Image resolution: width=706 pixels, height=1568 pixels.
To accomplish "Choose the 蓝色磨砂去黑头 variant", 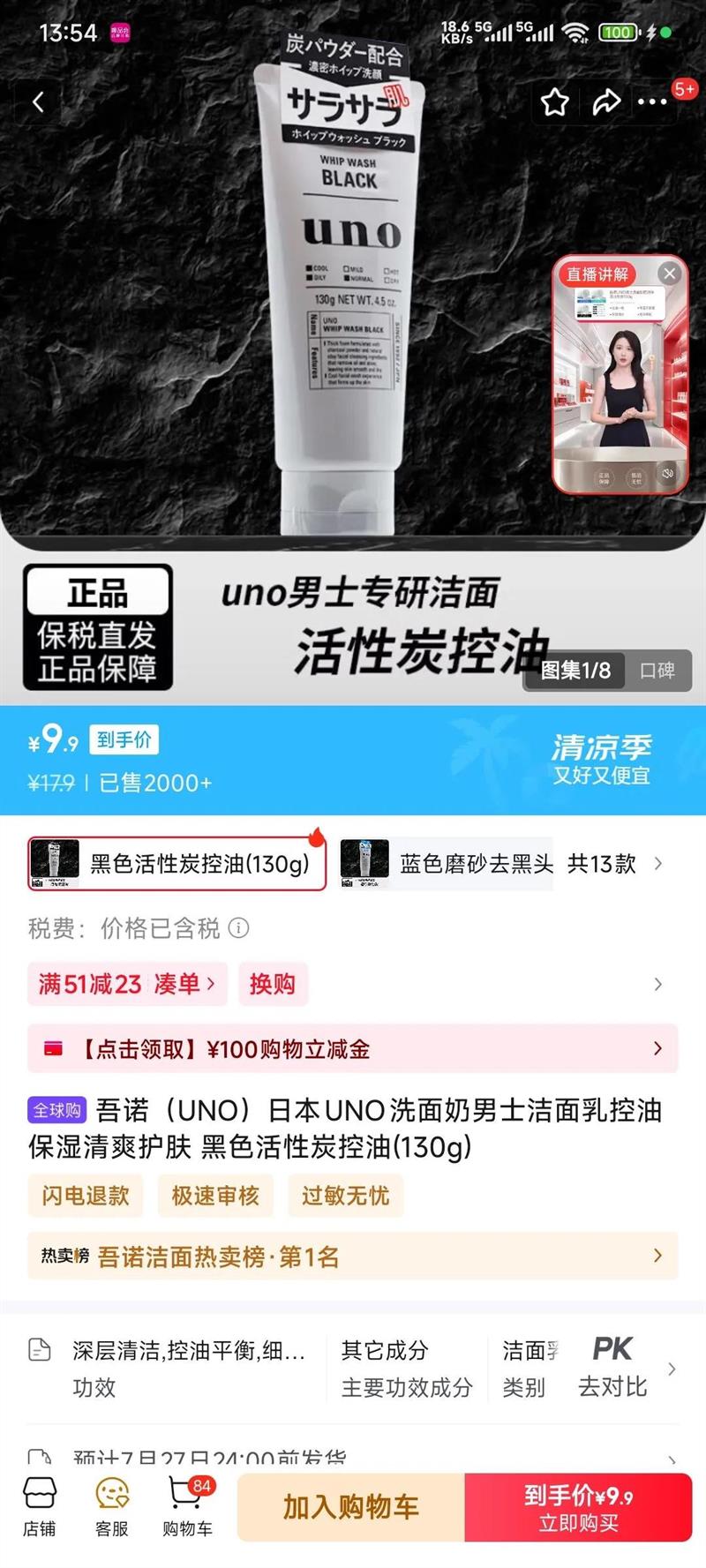I will pyautogui.click(x=447, y=864).
